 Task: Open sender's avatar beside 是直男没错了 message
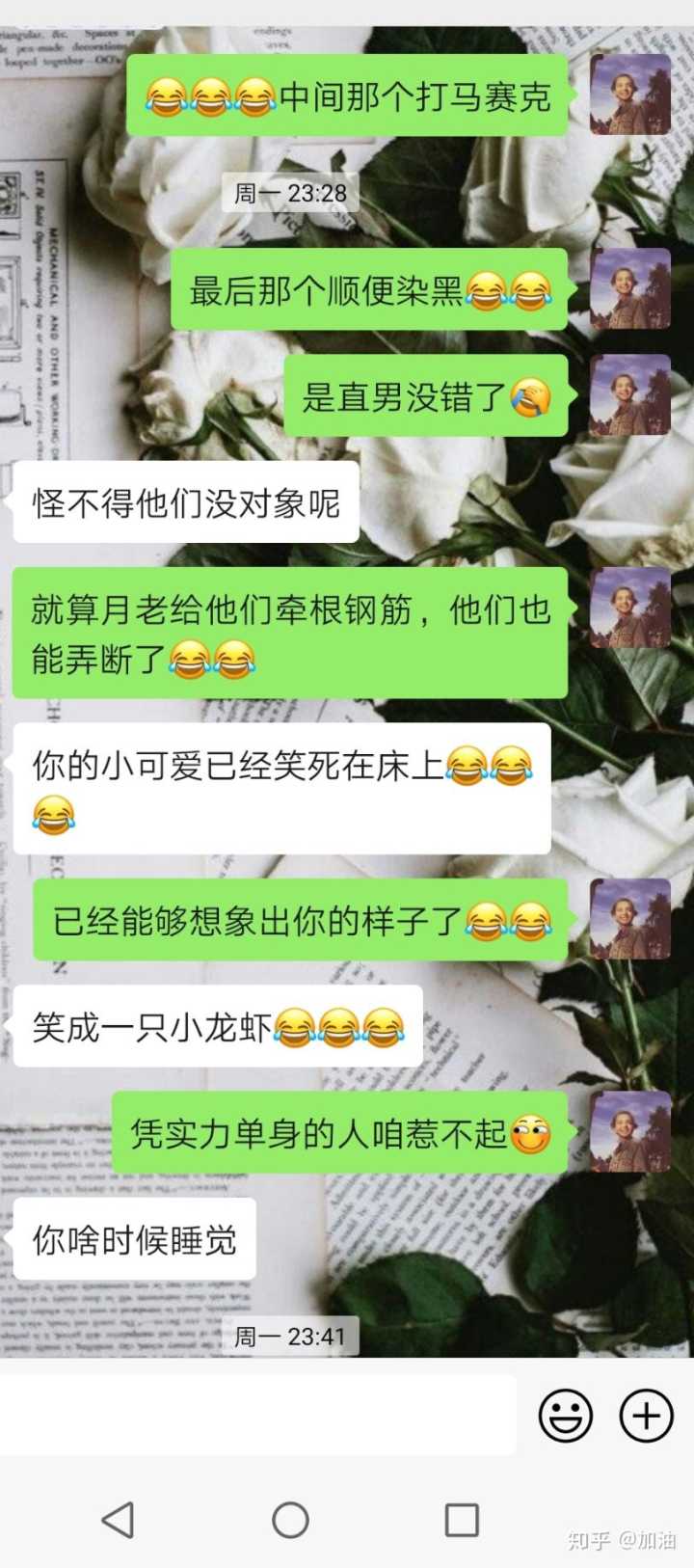630,394
